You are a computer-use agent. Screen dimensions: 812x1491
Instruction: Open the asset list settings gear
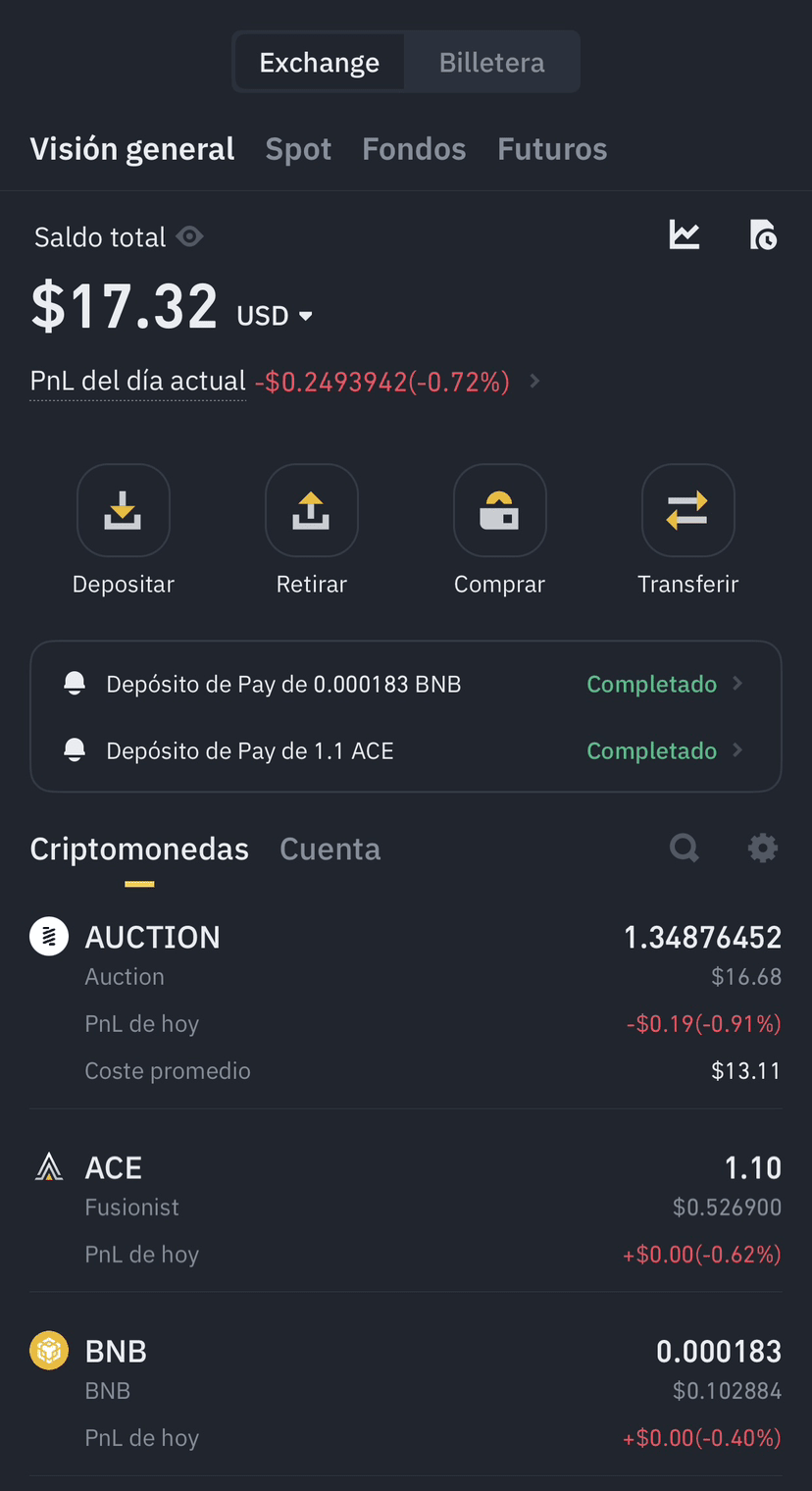[x=763, y=848]
